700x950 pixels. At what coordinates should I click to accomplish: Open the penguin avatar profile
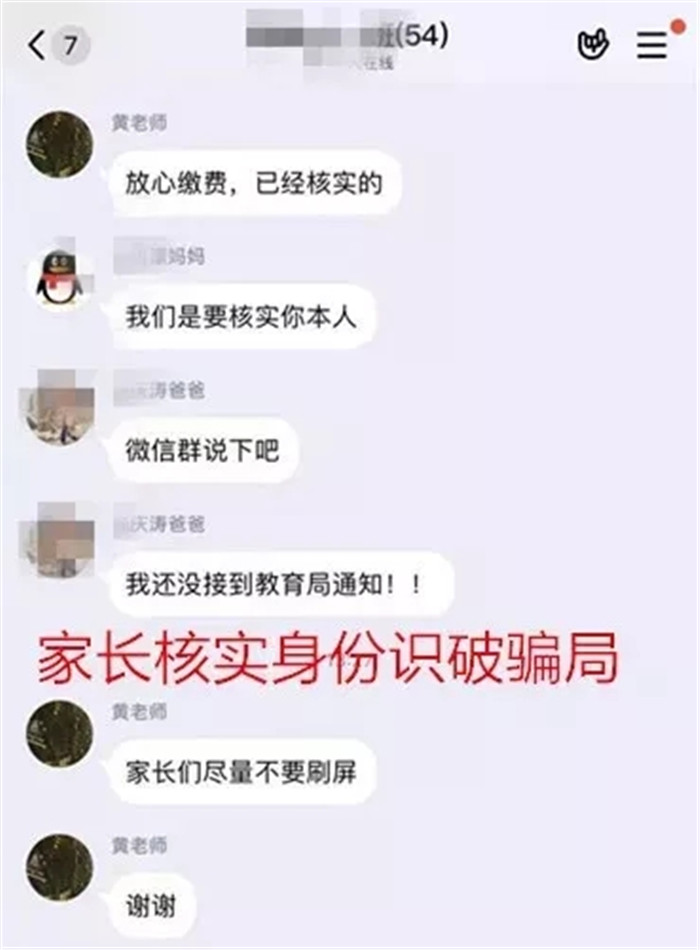[x=59, y=279]
